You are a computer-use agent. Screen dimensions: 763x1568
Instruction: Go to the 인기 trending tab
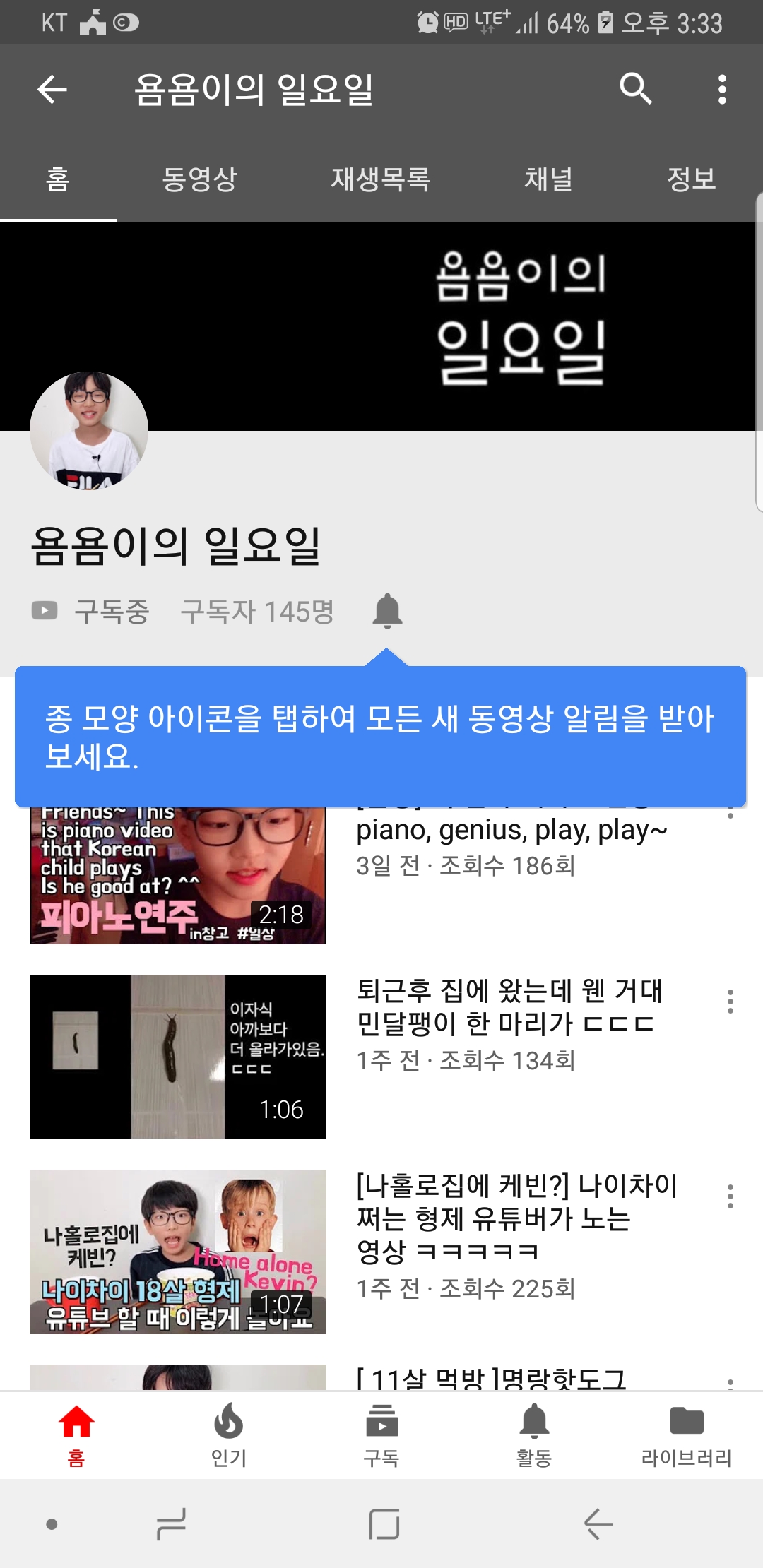click(229, 1434)
